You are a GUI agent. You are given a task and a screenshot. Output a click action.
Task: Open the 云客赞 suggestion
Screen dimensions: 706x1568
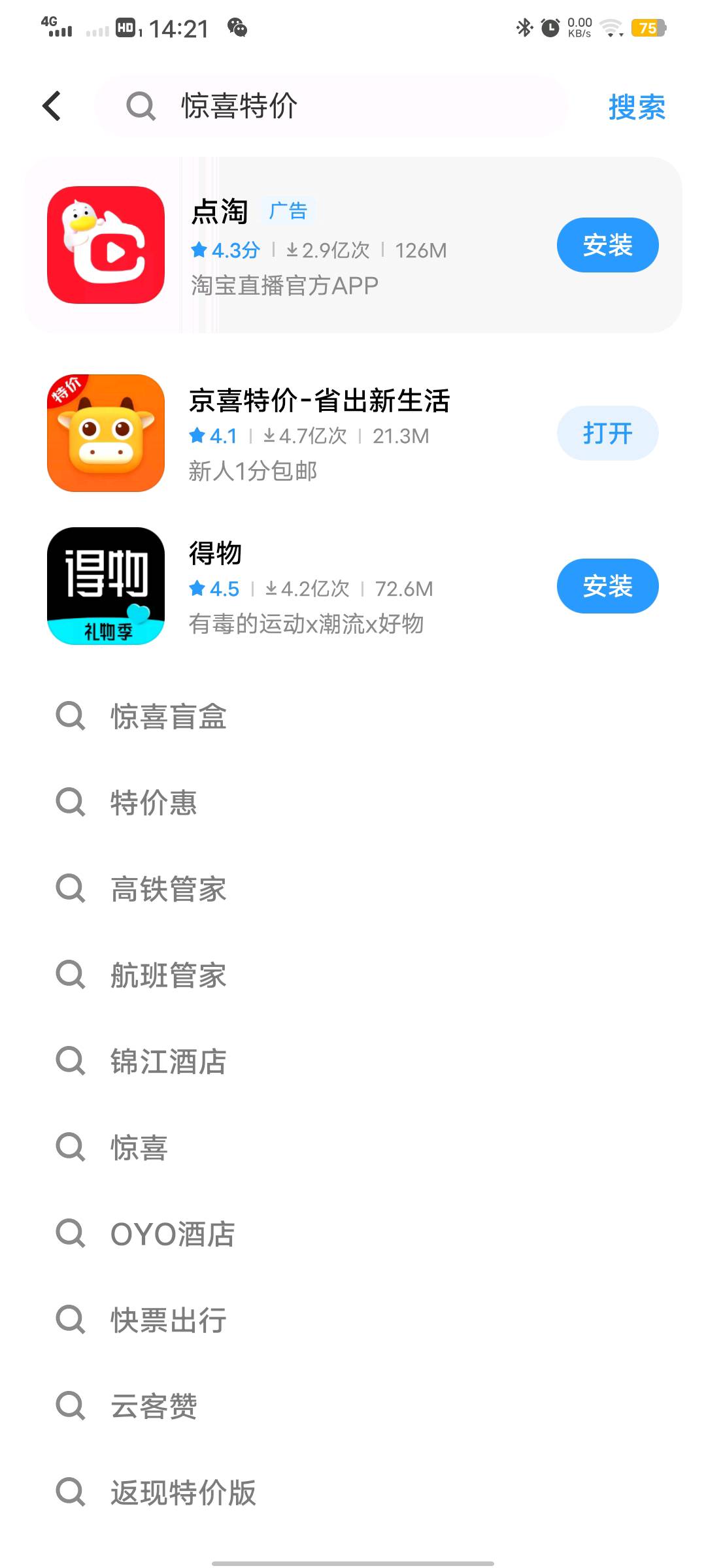(353, 1405)
